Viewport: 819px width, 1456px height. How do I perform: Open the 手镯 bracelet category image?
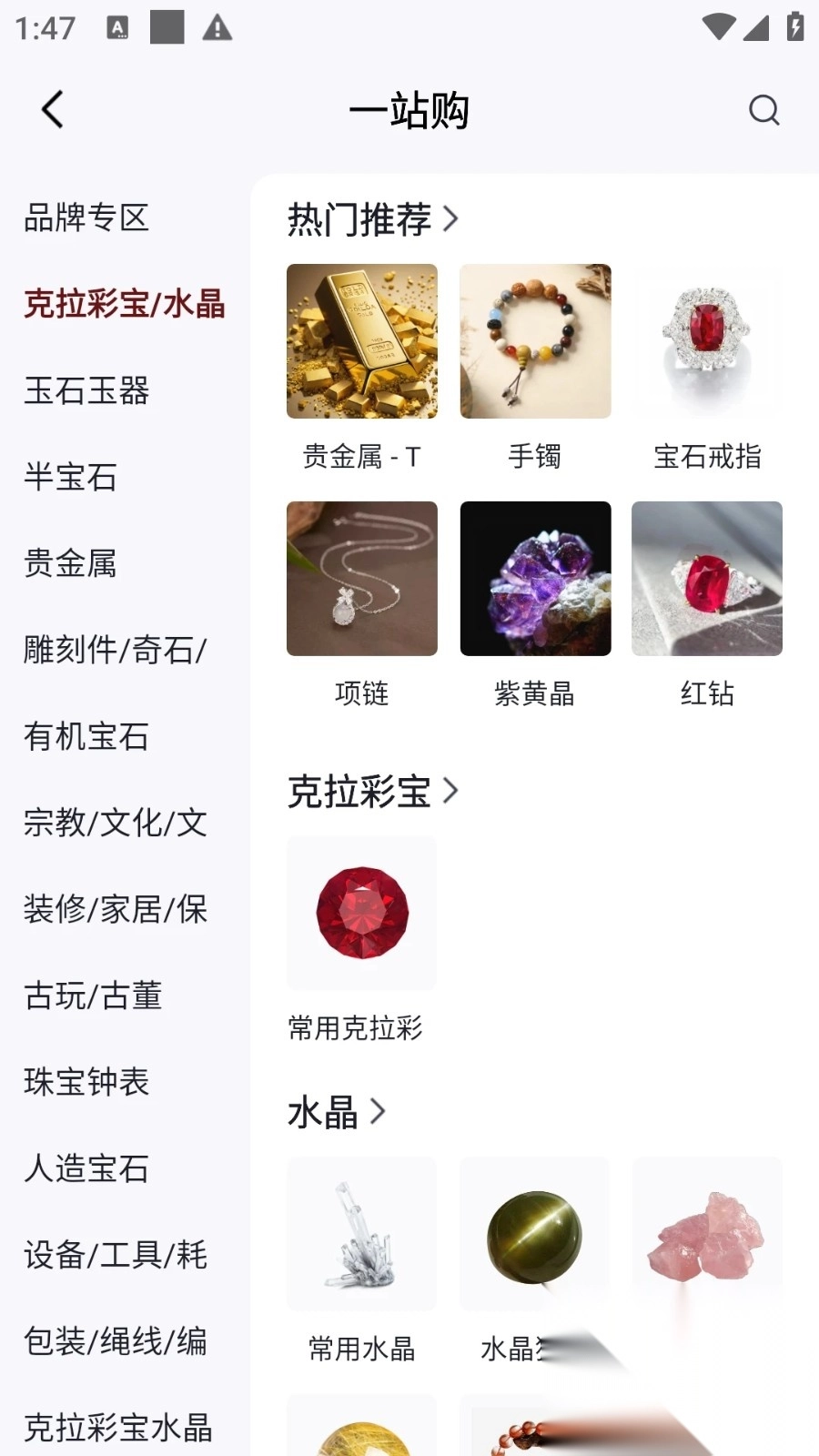coord(535,341)
